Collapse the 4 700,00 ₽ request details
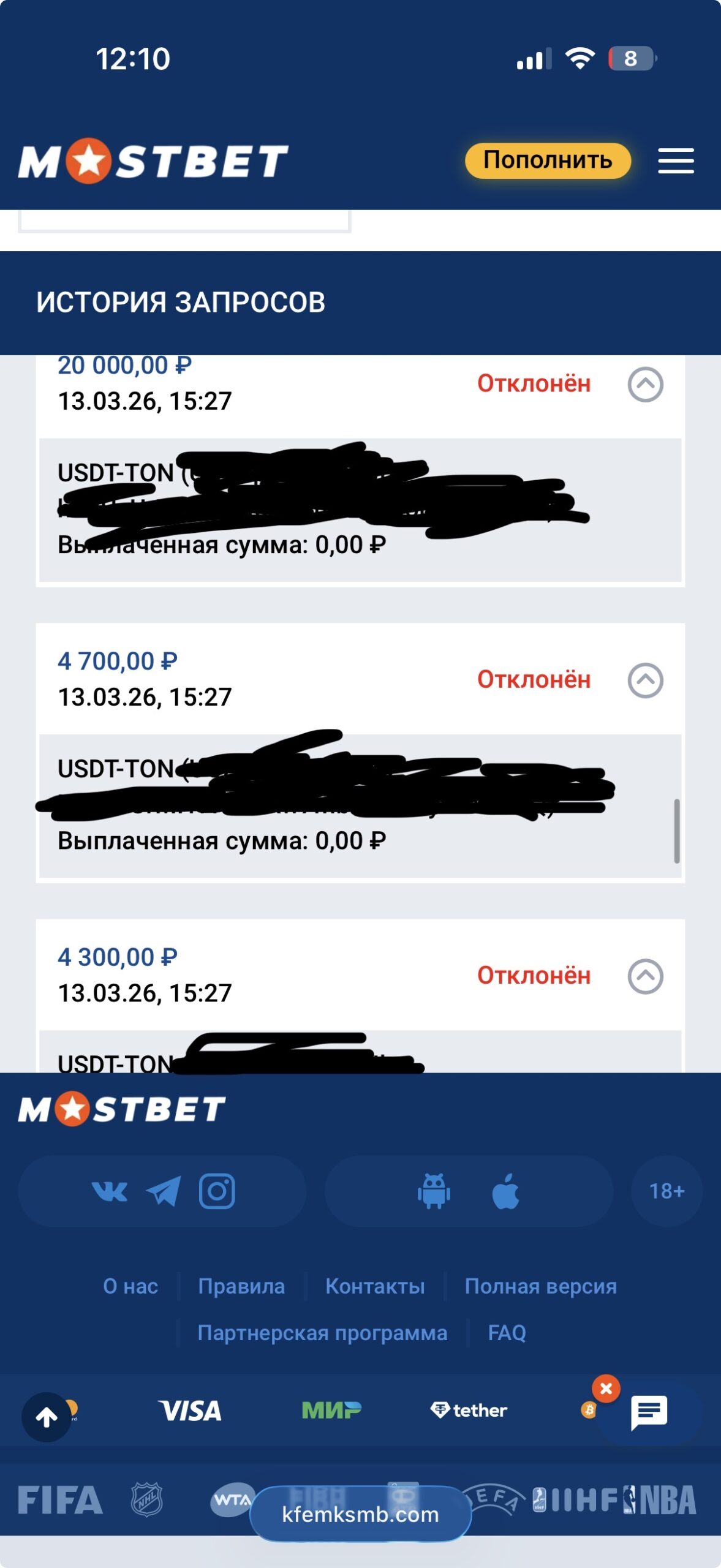 click(645, 680)
